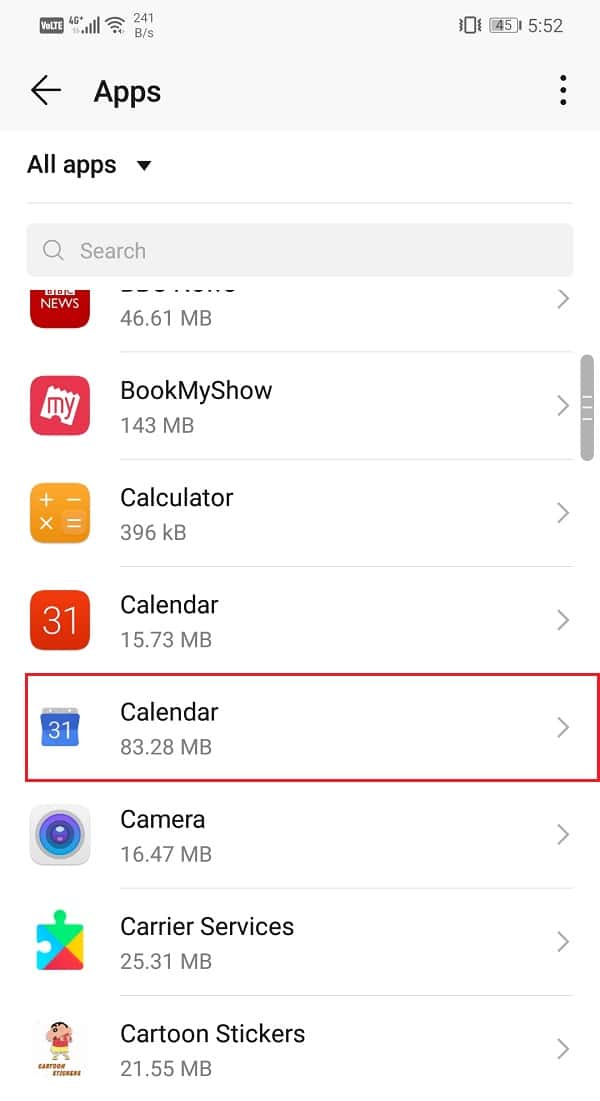Open the three-dot overflow menu
The image size is (600, 1101).
pos(563,91)
